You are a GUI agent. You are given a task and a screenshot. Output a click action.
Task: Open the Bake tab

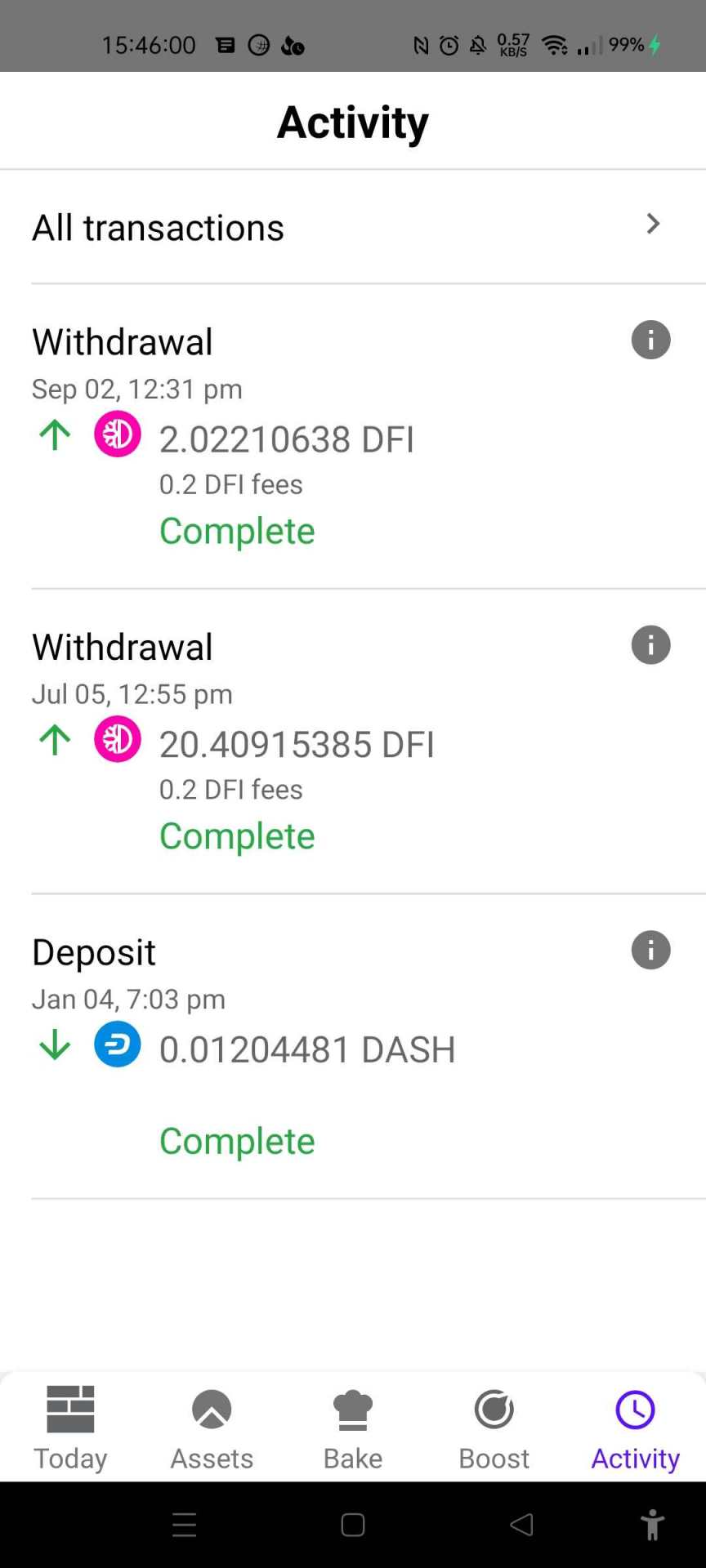pyautogui.click(x=353, y=1428)
